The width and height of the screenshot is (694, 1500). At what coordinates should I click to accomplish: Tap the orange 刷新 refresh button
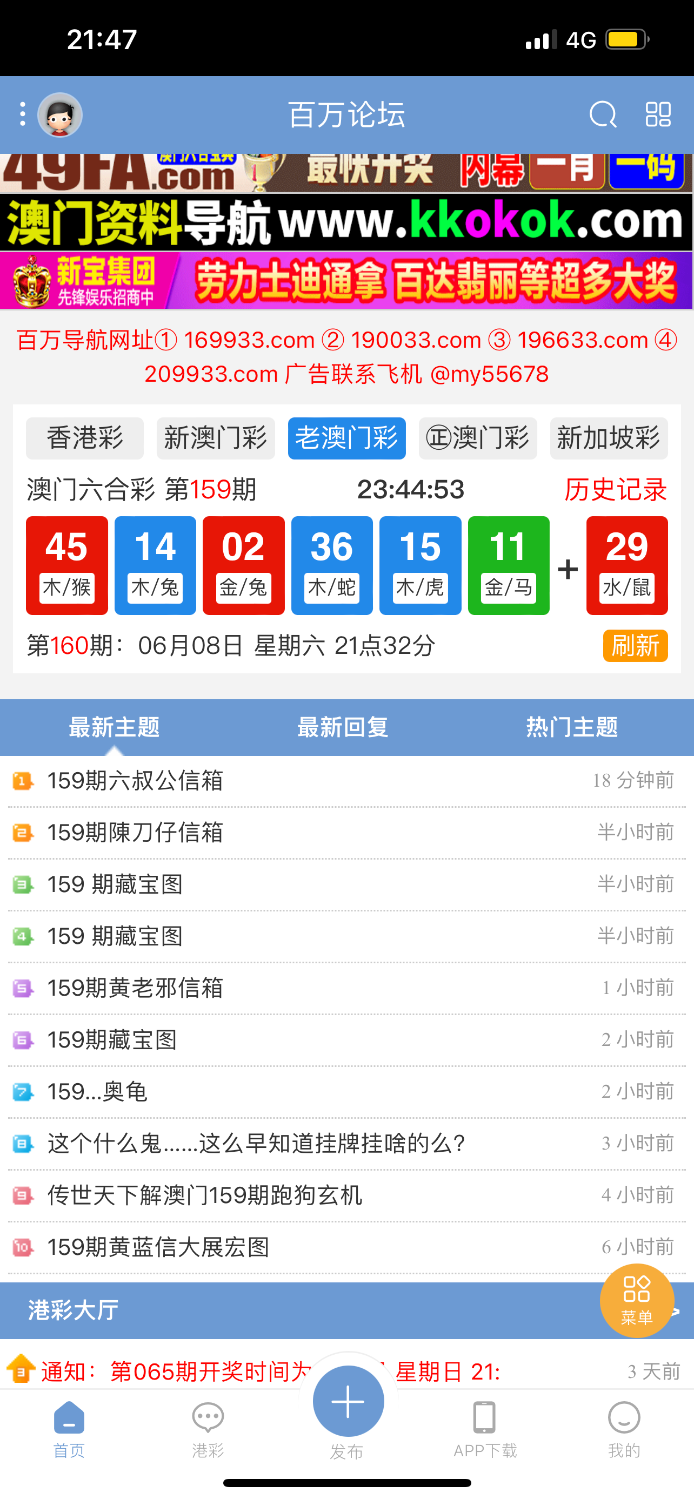pos(635,645)
